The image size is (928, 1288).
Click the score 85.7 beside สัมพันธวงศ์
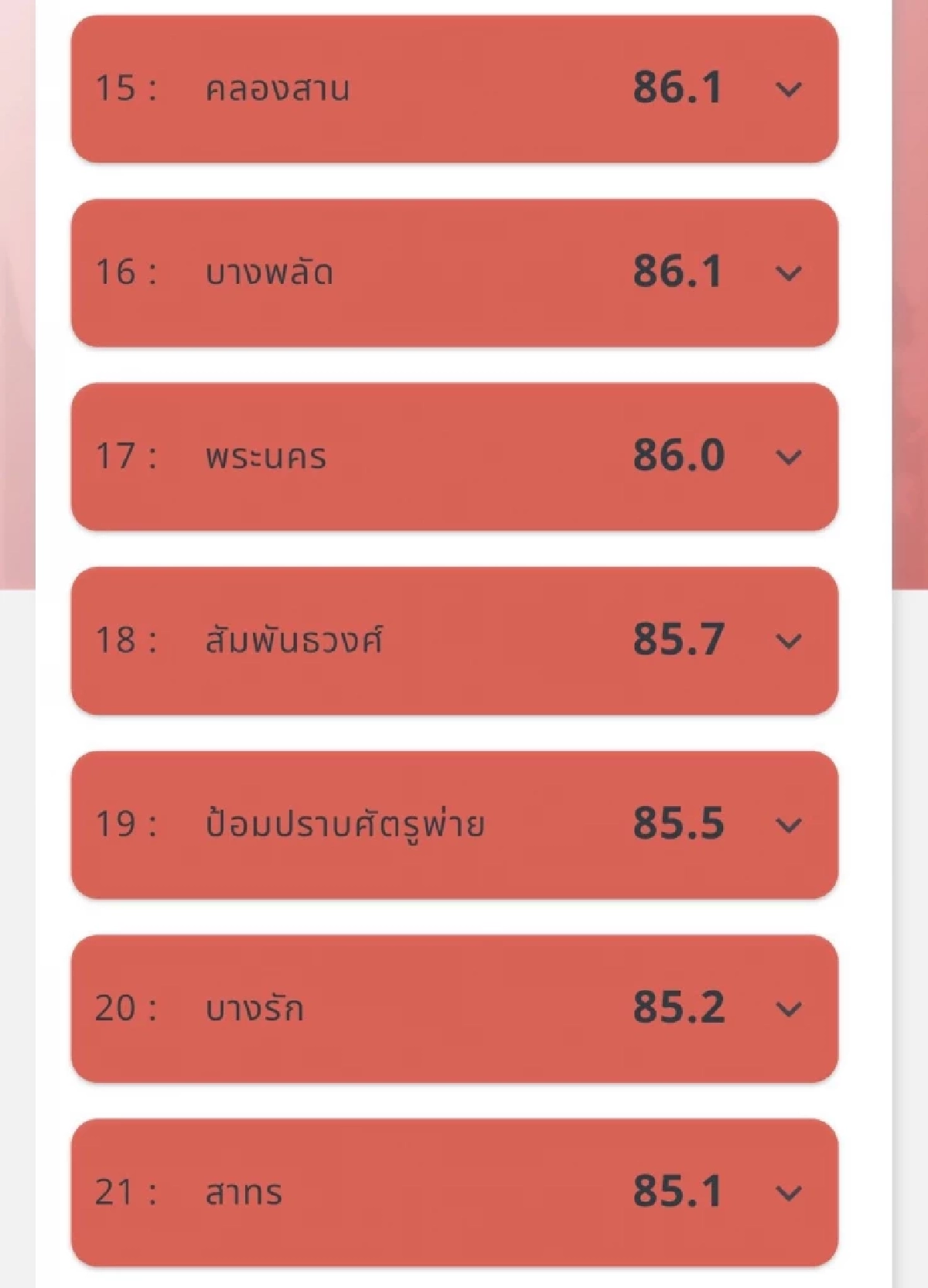click(x=678, y=639)
